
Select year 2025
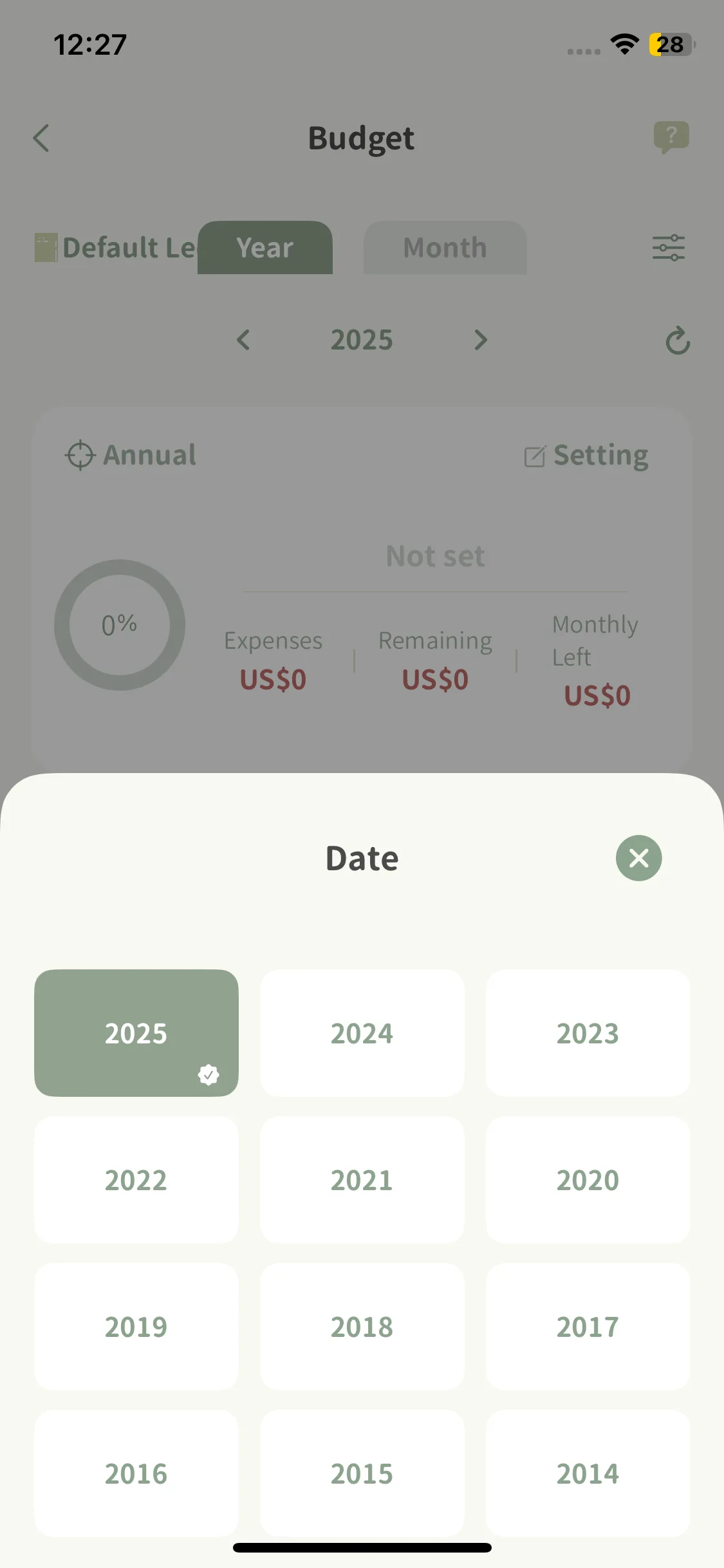tap(136, 1032)
